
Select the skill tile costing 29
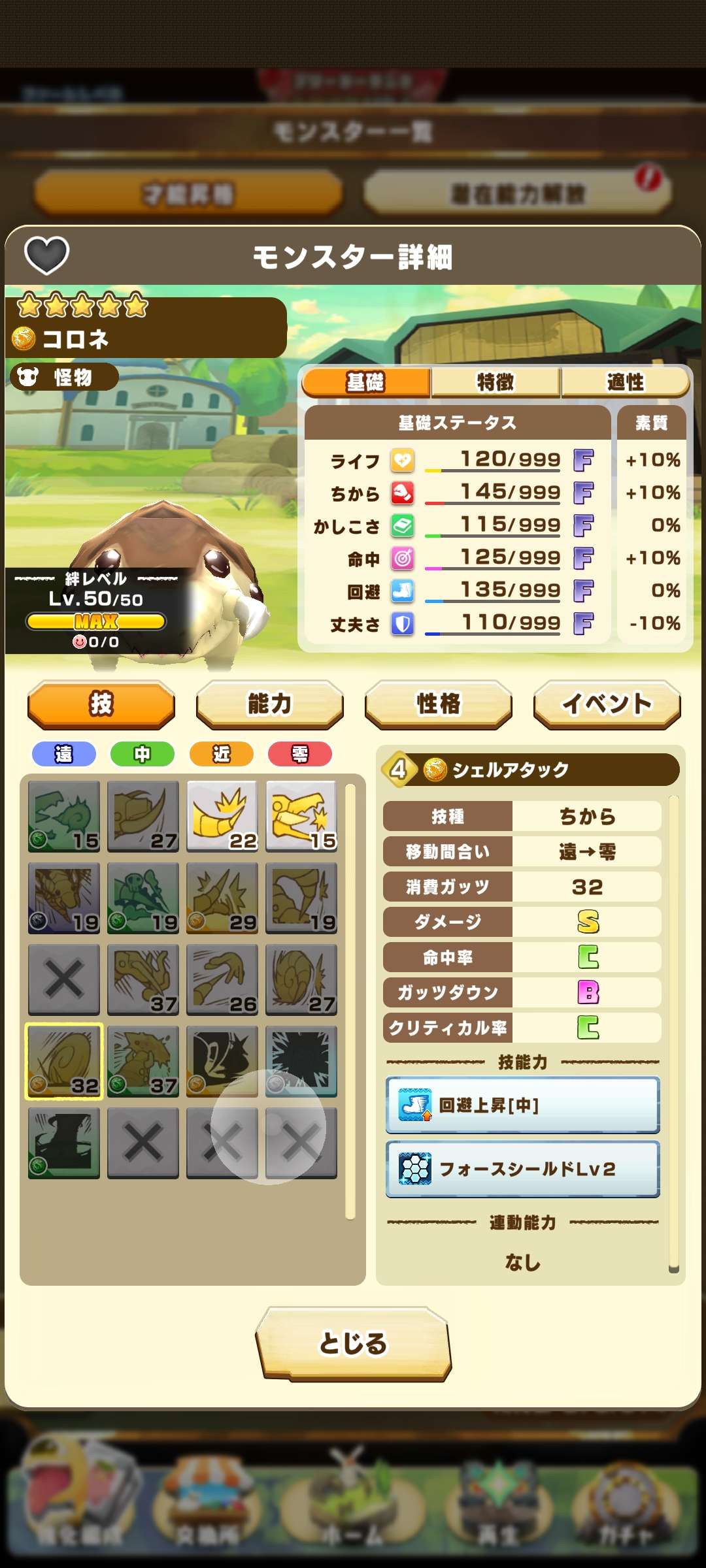222,898
